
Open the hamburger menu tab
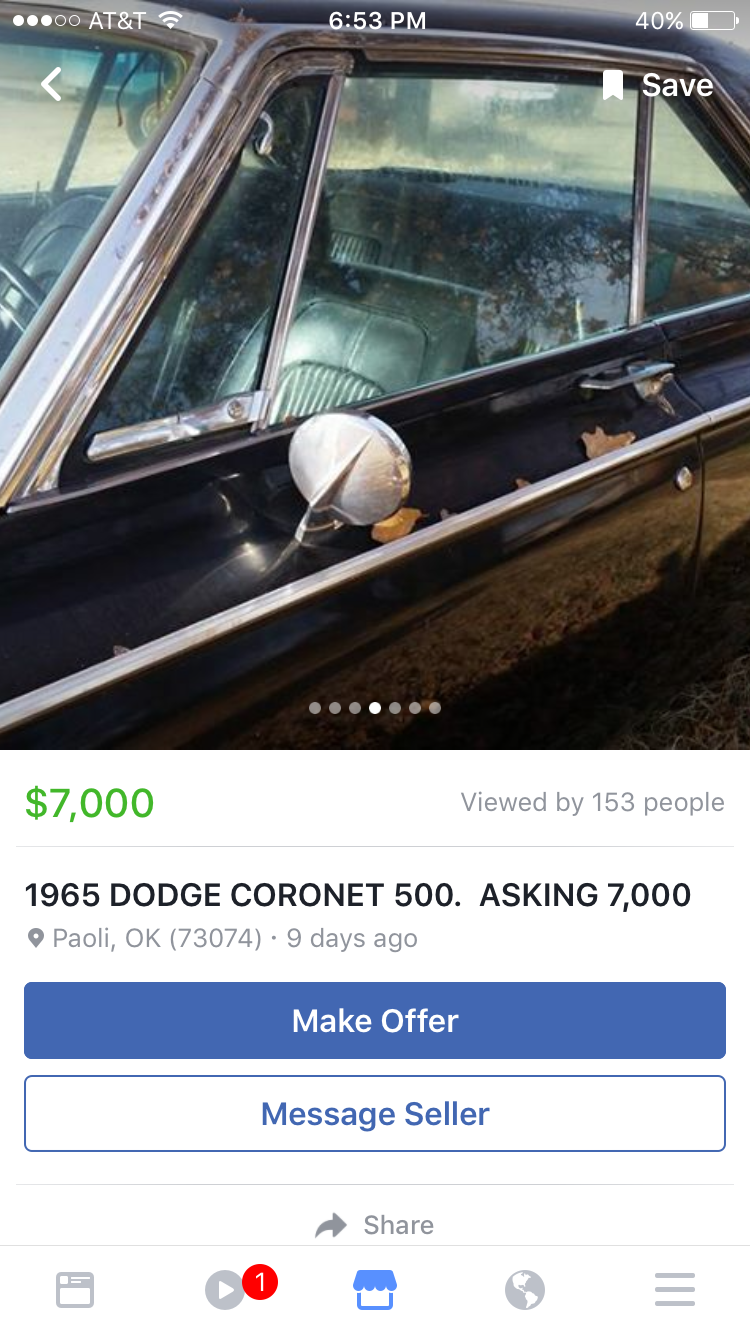click(675, 1290)
